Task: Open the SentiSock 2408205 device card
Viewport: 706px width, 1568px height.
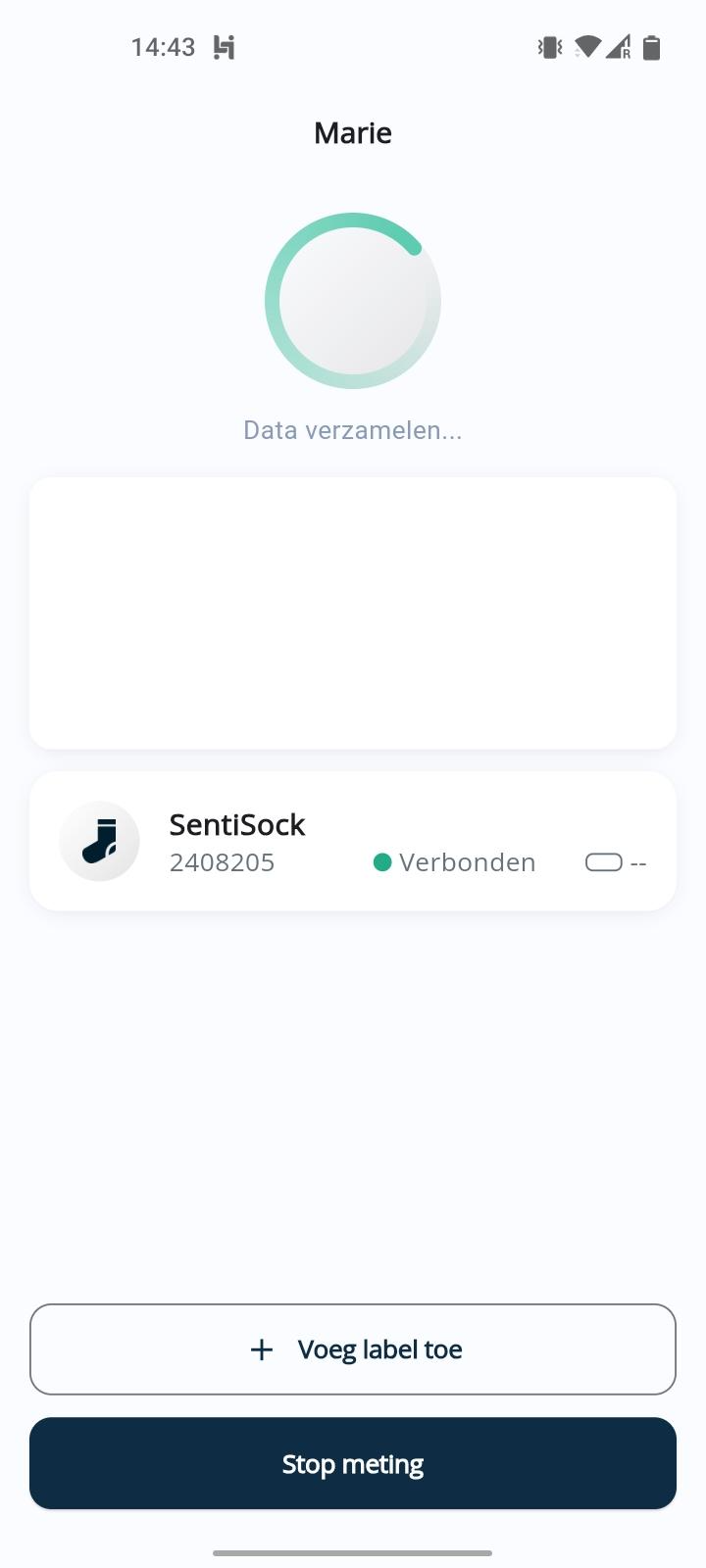Action: coord(353,842)
